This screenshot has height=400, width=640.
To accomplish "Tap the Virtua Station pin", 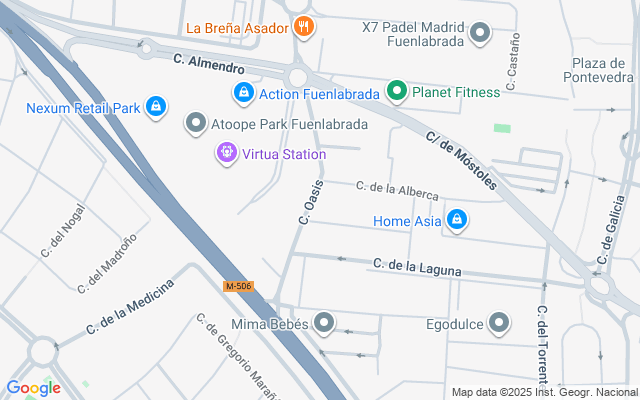I will [x=227, y=154].
